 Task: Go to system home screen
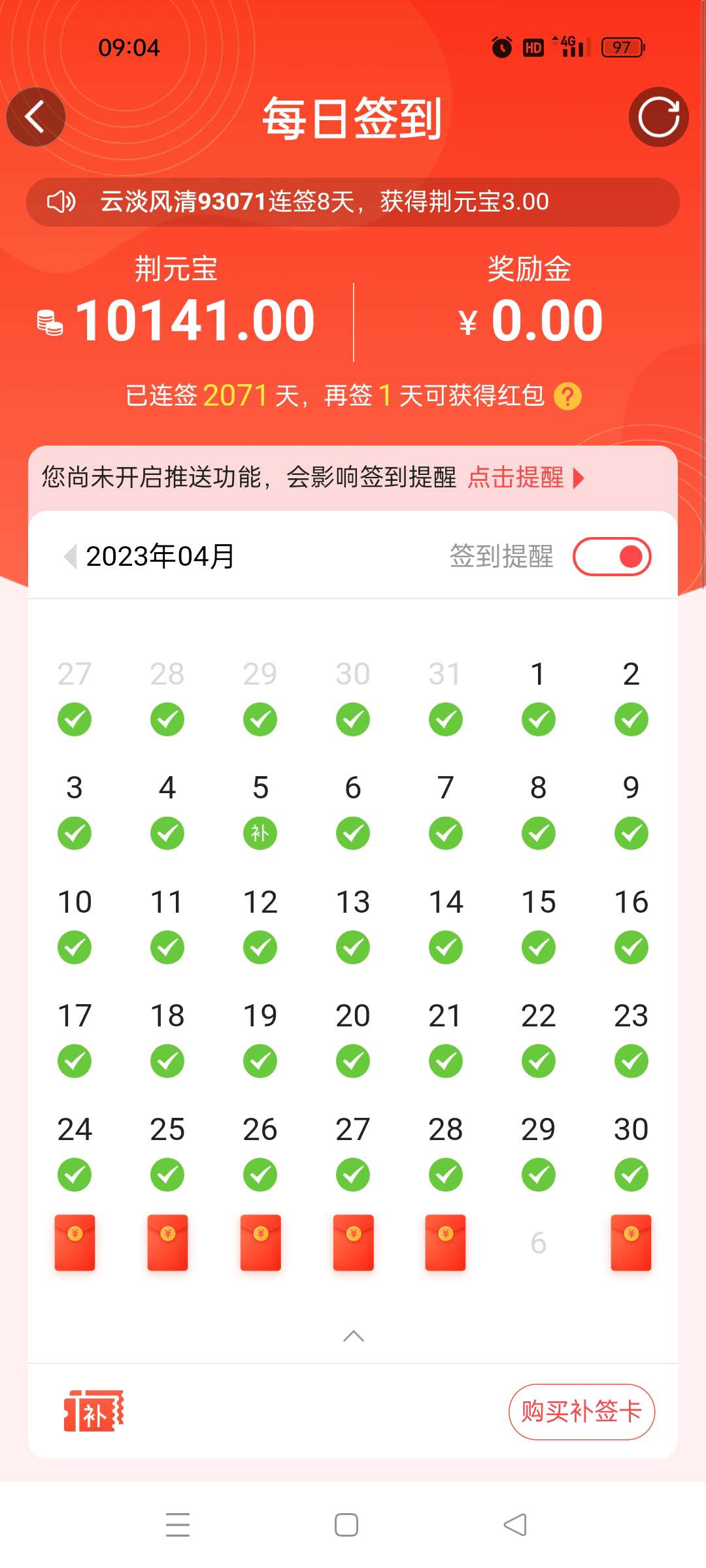346,1525
